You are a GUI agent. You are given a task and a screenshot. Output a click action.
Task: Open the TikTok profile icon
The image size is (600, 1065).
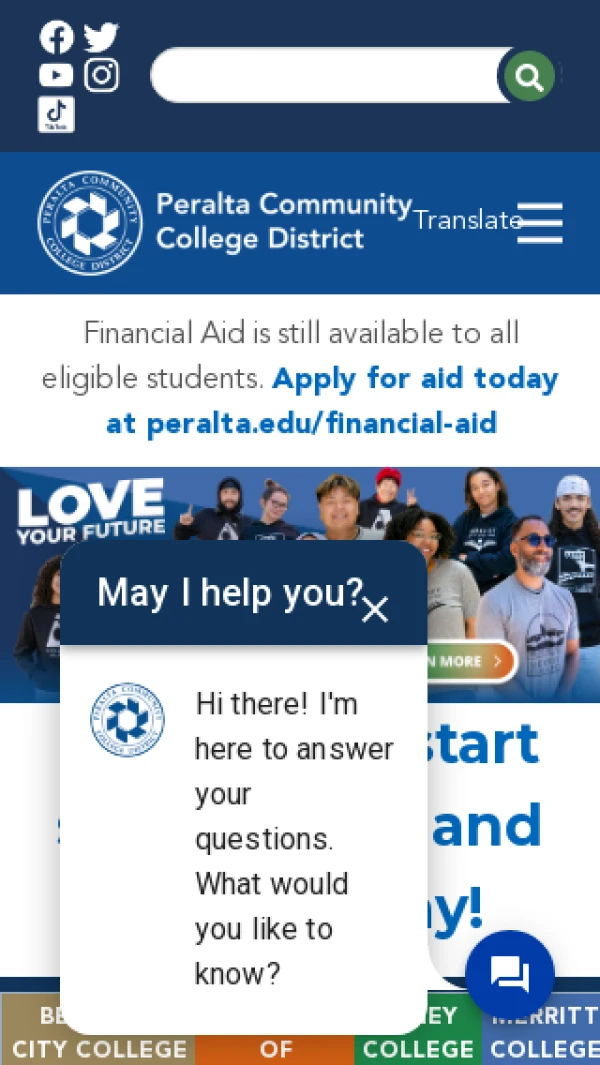click(56, 114)
